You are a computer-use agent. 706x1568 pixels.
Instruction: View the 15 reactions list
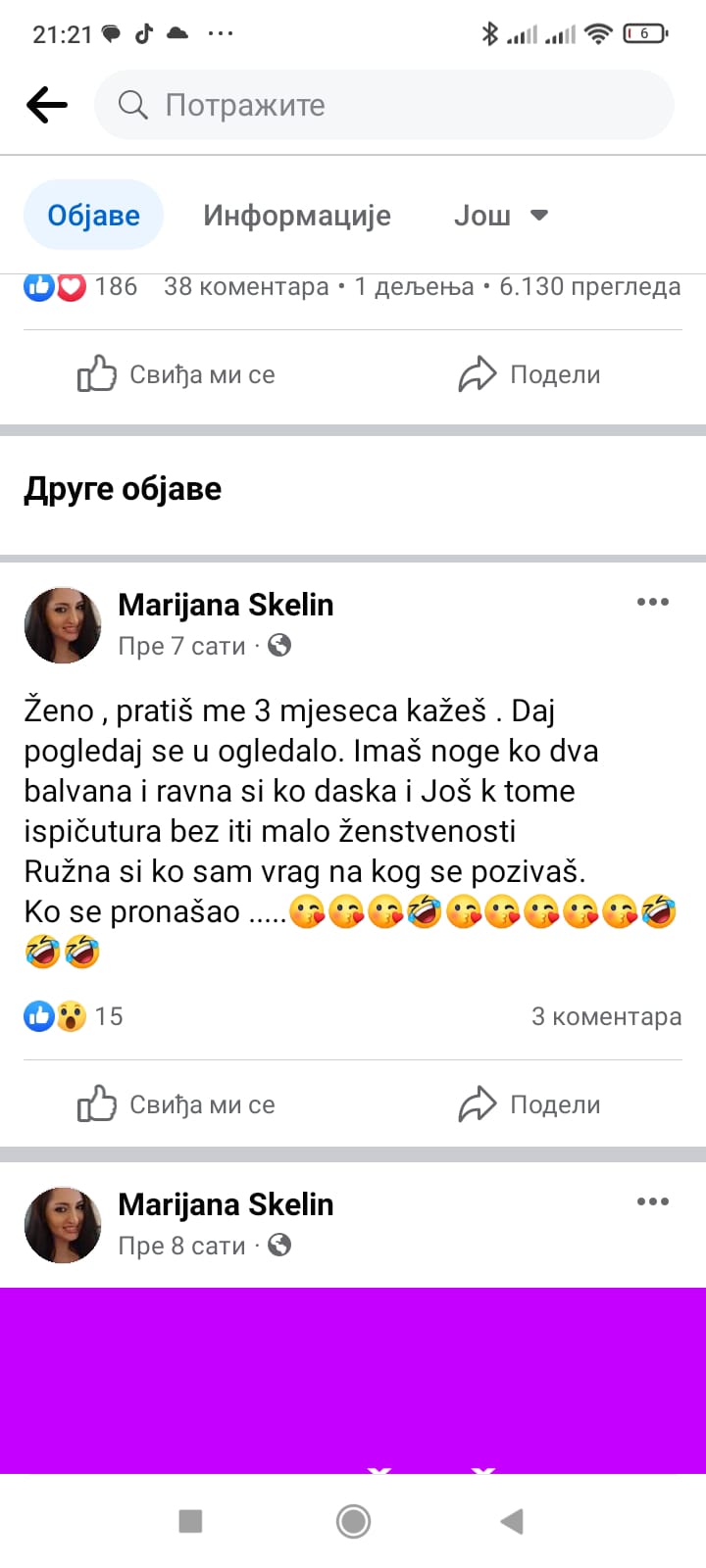coord(74,1016)
